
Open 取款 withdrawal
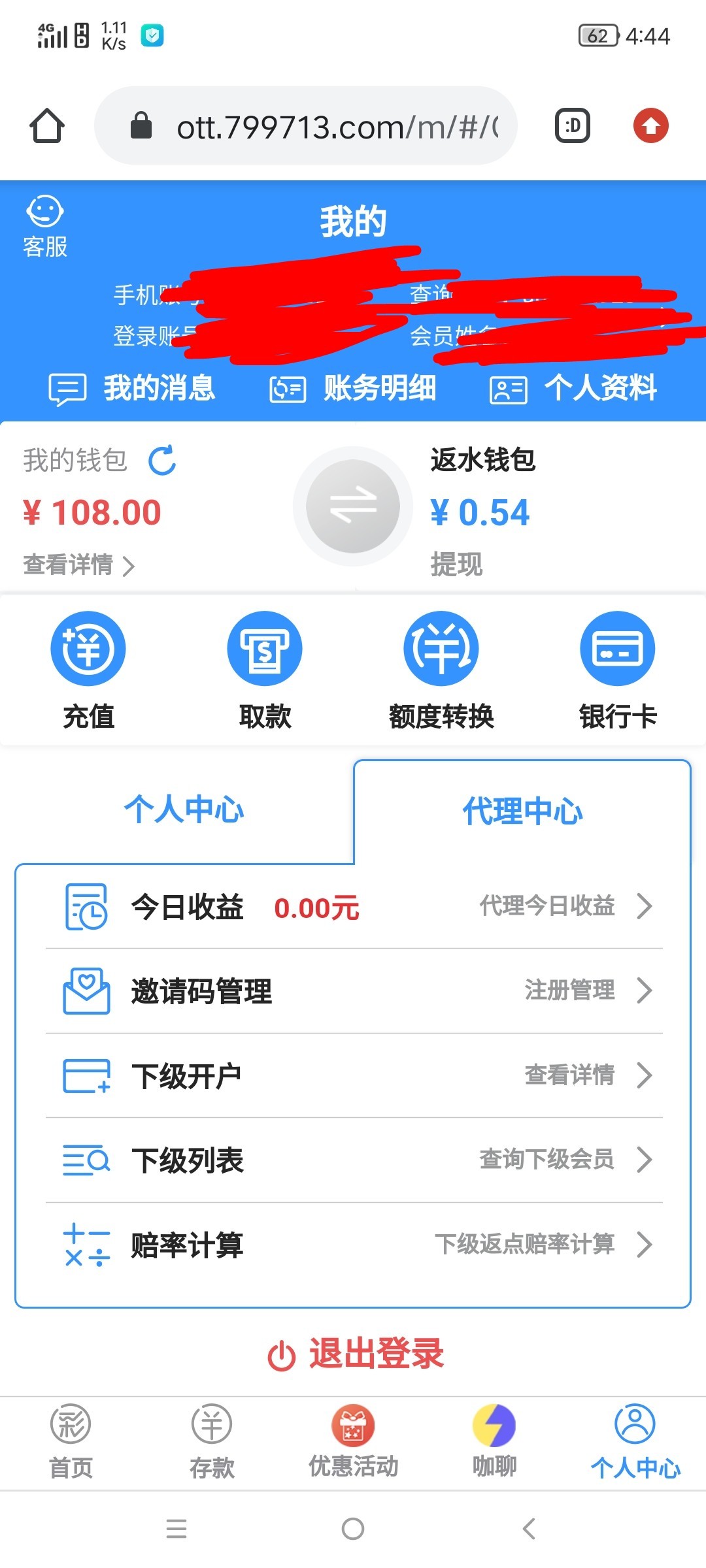point(265,671)
